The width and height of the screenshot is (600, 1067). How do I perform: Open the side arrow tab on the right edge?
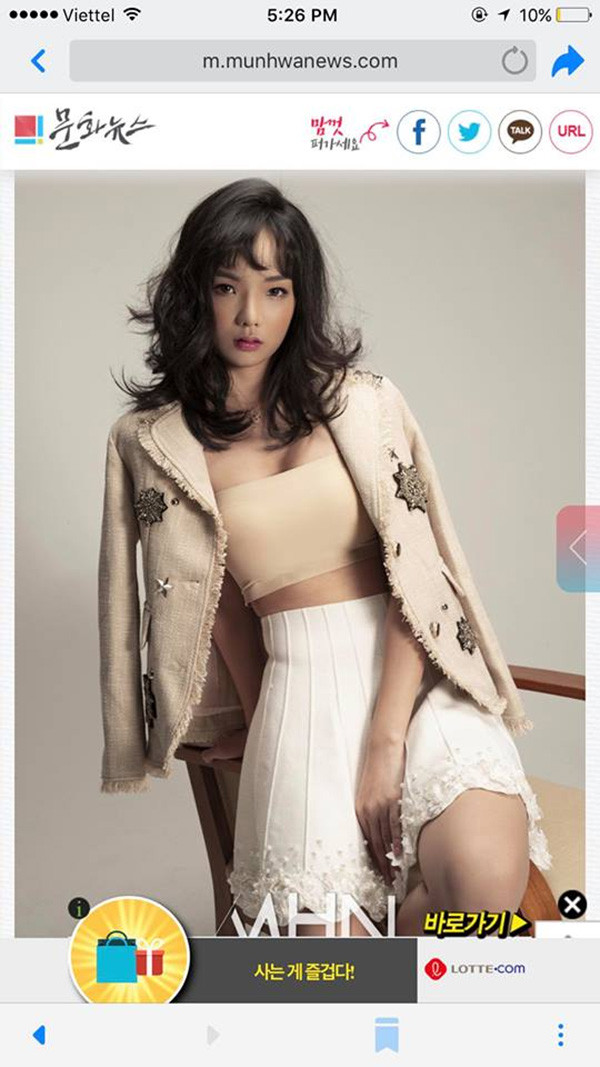[x=579, y=548]
